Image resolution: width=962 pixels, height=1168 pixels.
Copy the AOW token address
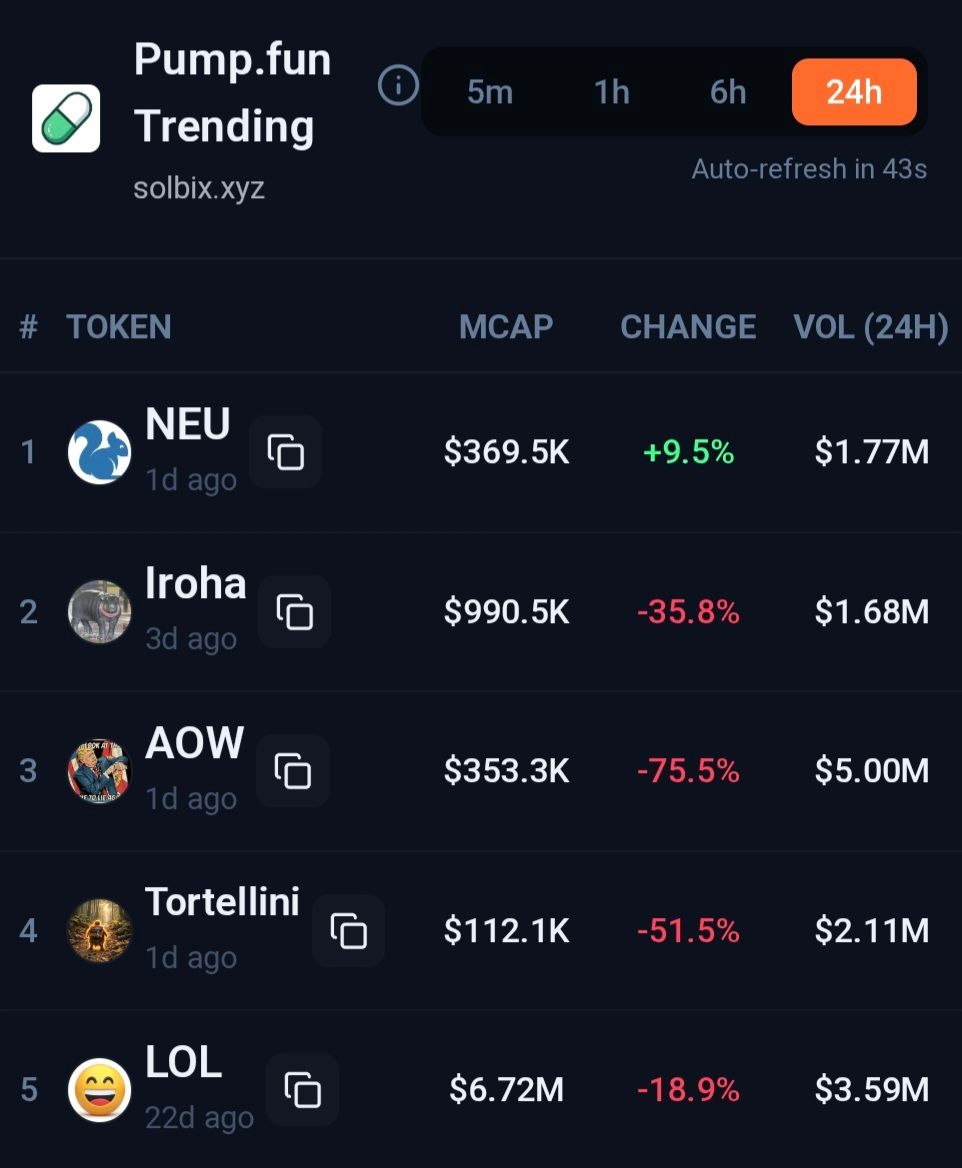(x=293, y=771)
